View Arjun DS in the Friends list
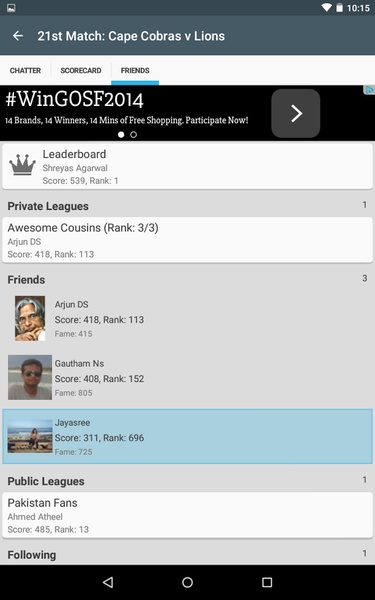Image resolution: width=375 pixels, height=600 pixels. click(188, 318)
